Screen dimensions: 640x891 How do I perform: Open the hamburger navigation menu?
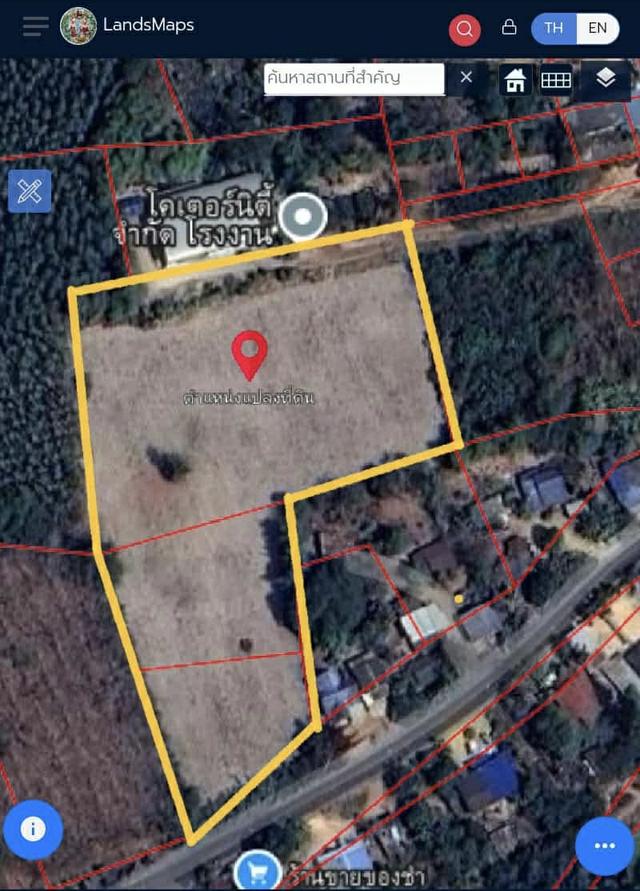pos(35,27)
